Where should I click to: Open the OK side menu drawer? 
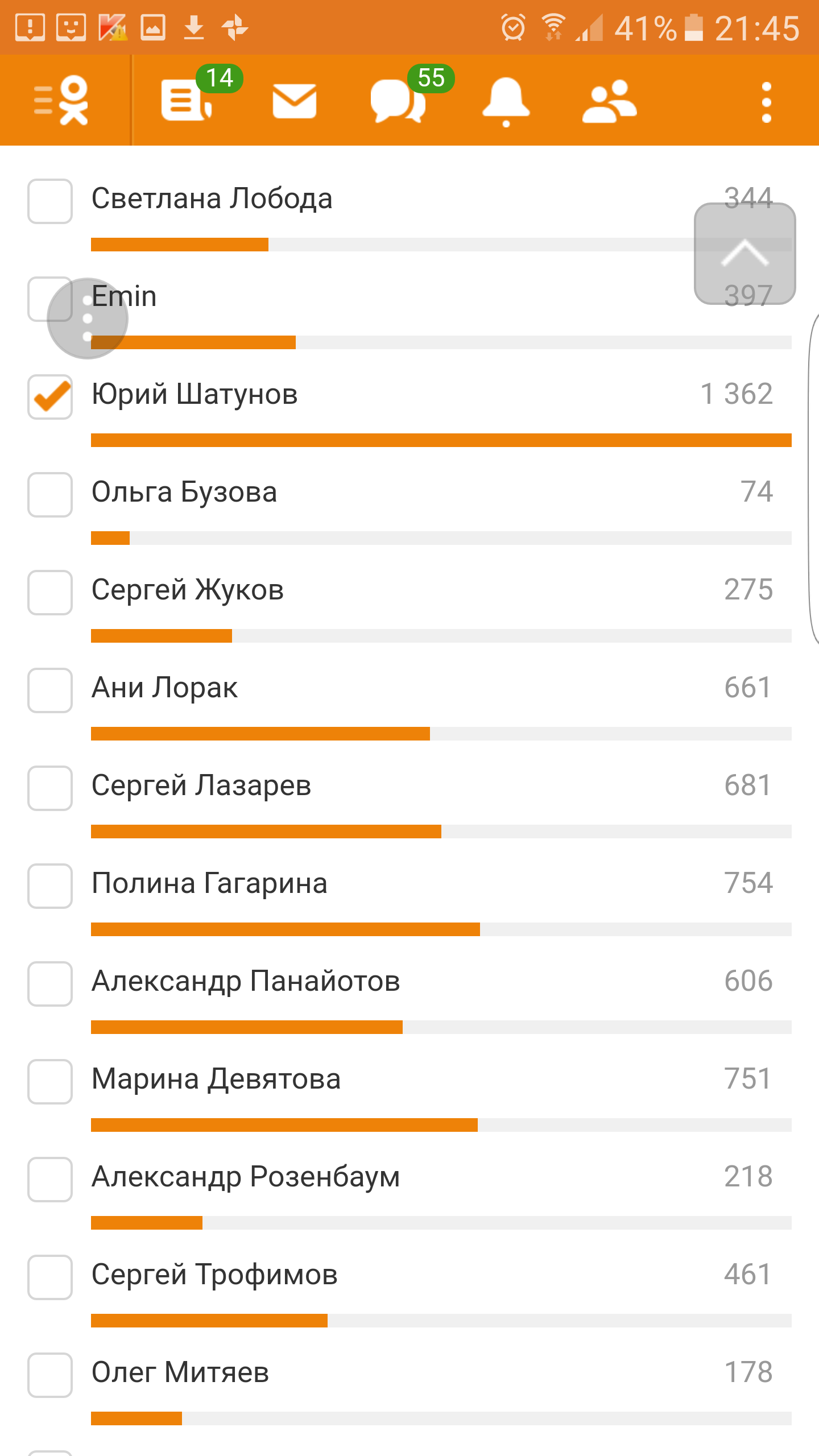tap(61, 101)
